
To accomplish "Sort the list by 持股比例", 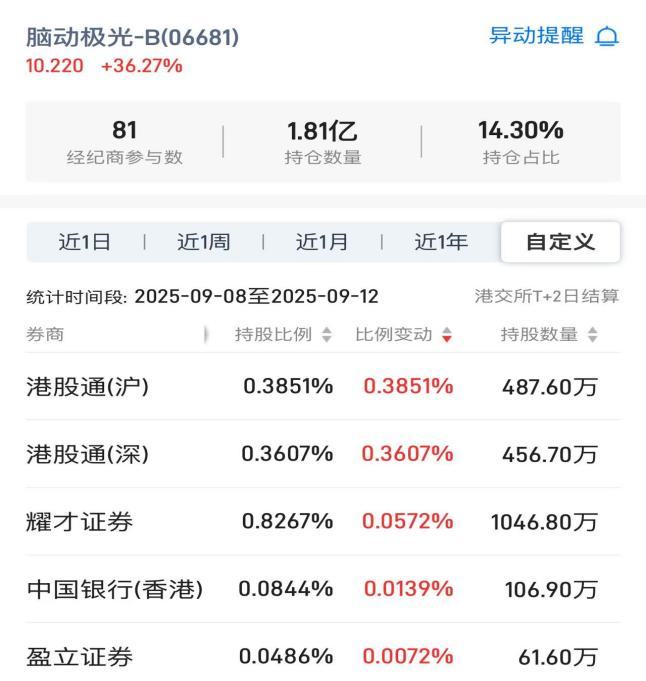I will pyautogui.click(x=283, y=335).
